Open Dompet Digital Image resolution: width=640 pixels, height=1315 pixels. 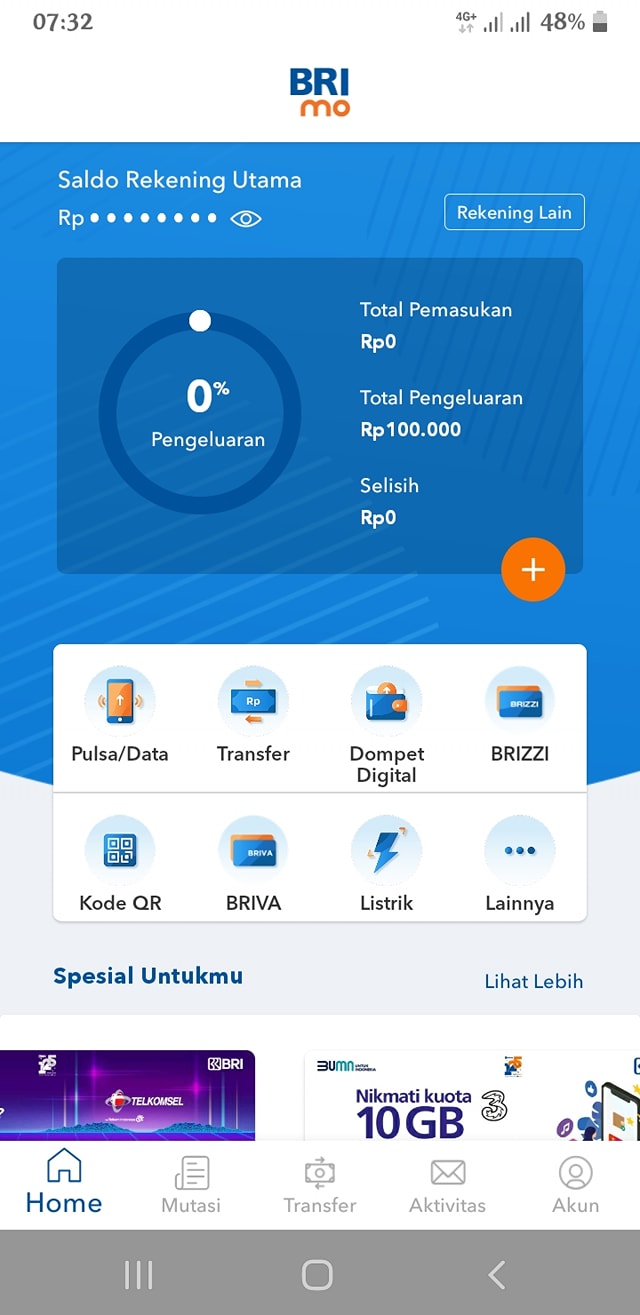(387, 725)
